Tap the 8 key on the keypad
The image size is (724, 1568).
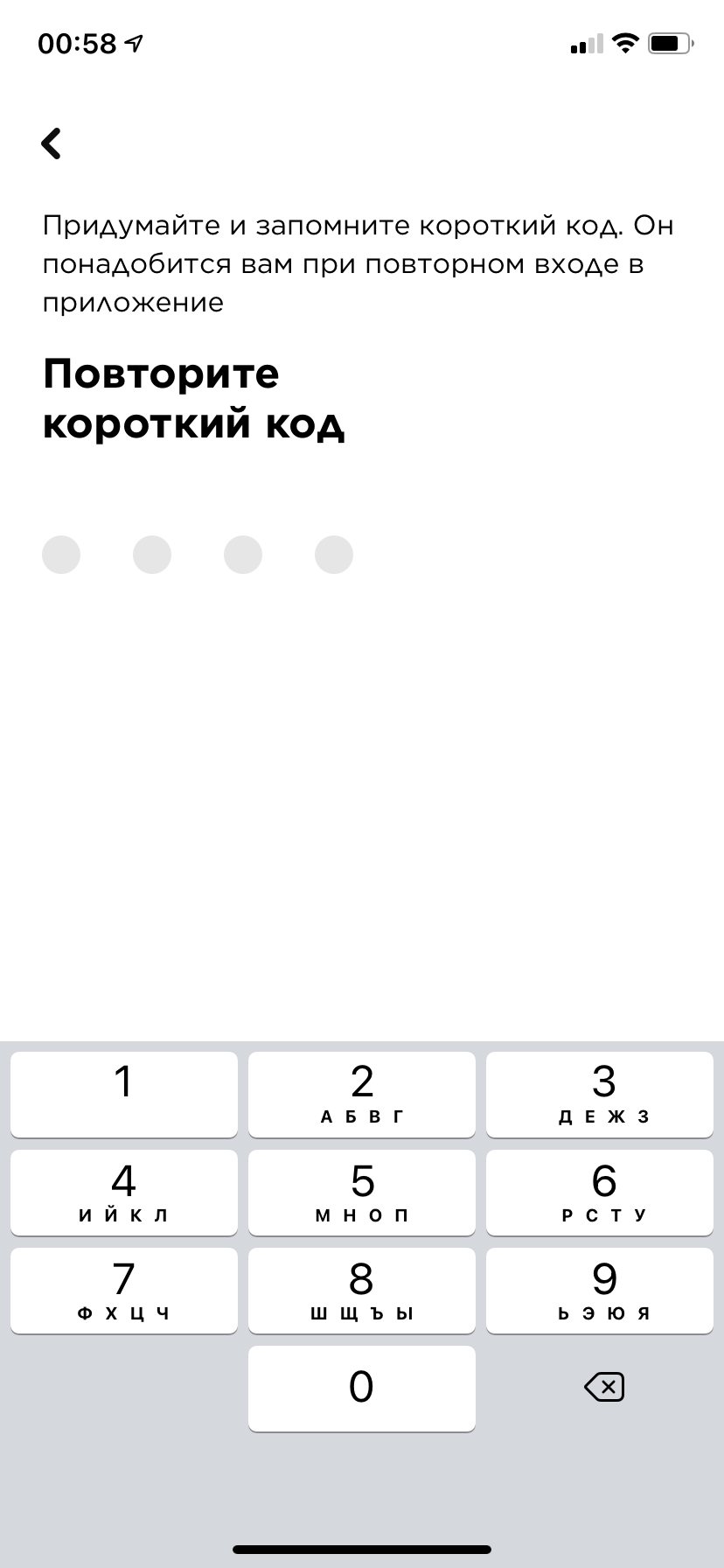pyautogui.click(x=361, y=1290)
